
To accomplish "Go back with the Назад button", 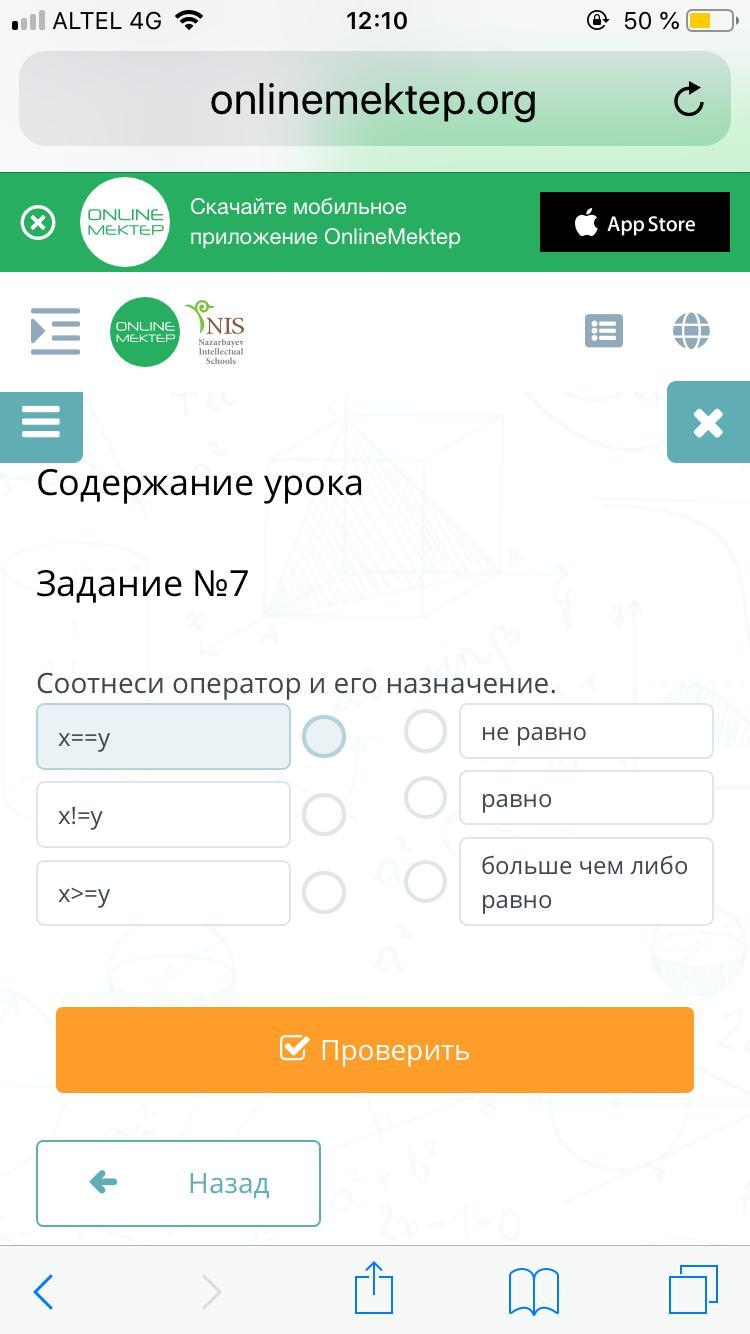I will [179, 1183].
